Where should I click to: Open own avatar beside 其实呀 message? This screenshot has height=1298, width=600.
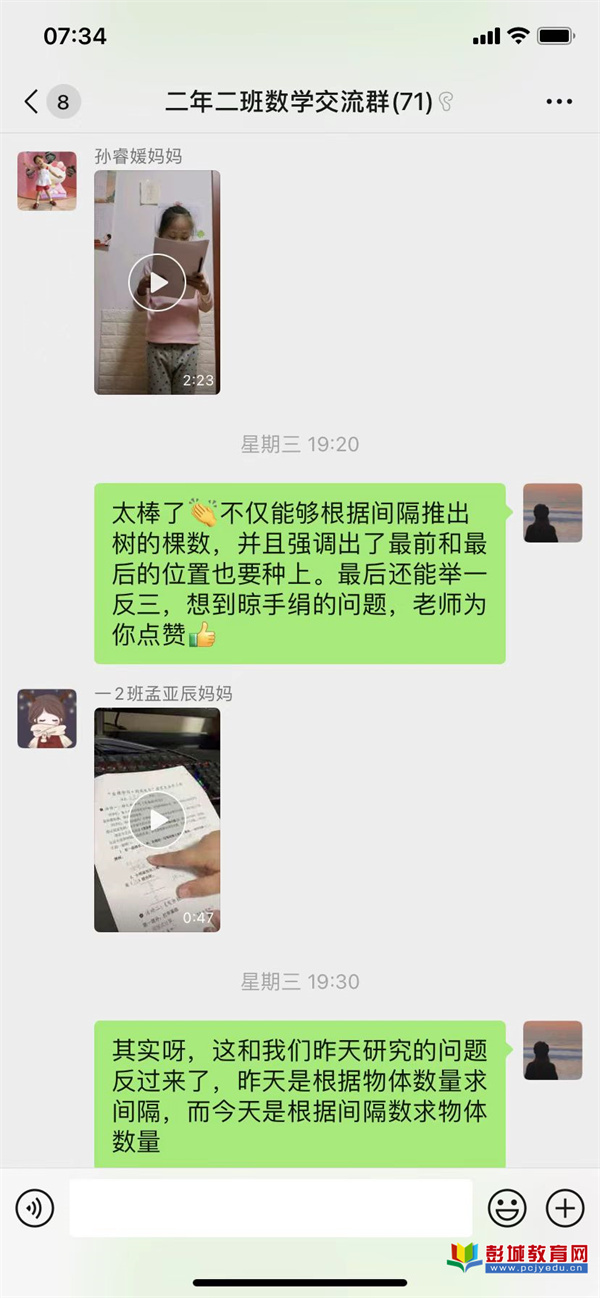point(553,1050)
